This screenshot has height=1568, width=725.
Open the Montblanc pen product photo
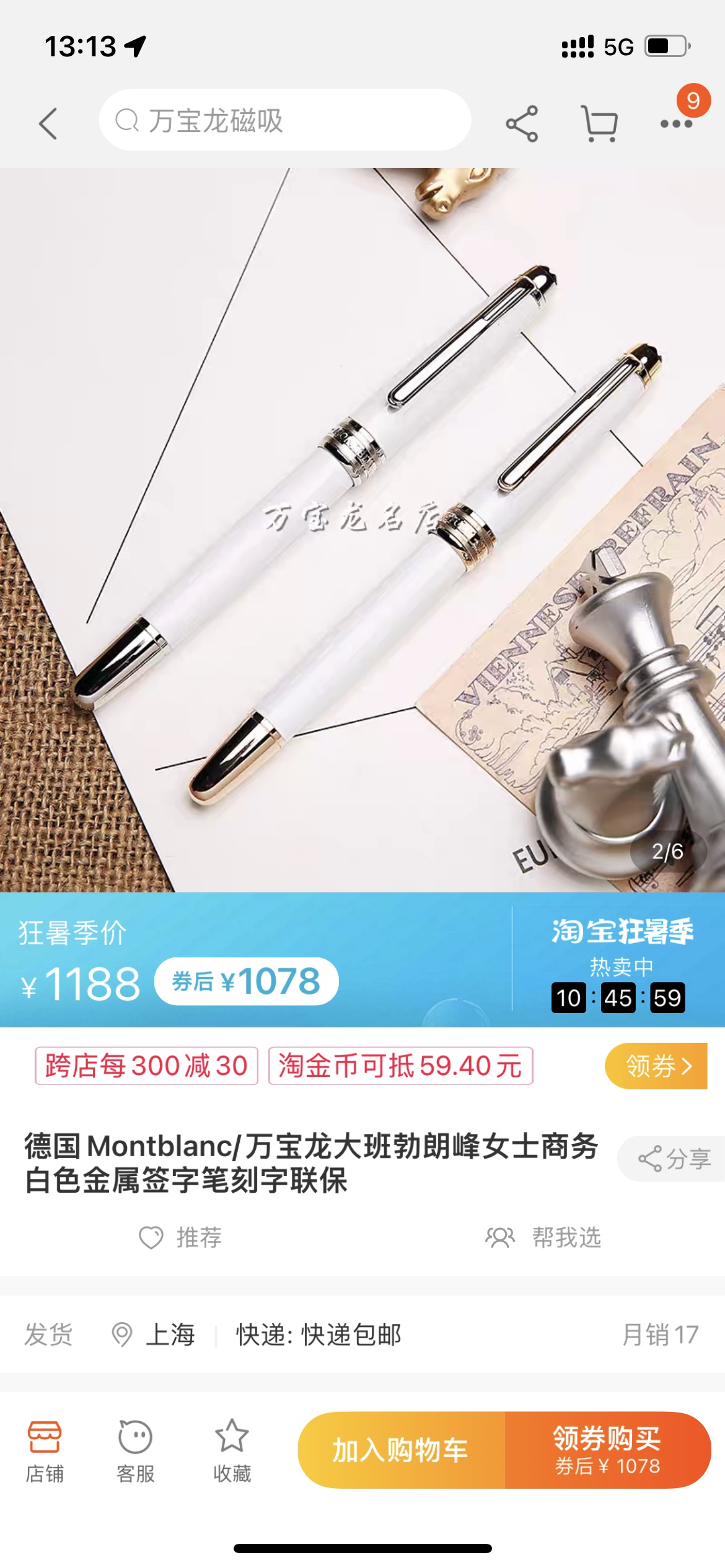click(362, 529)
